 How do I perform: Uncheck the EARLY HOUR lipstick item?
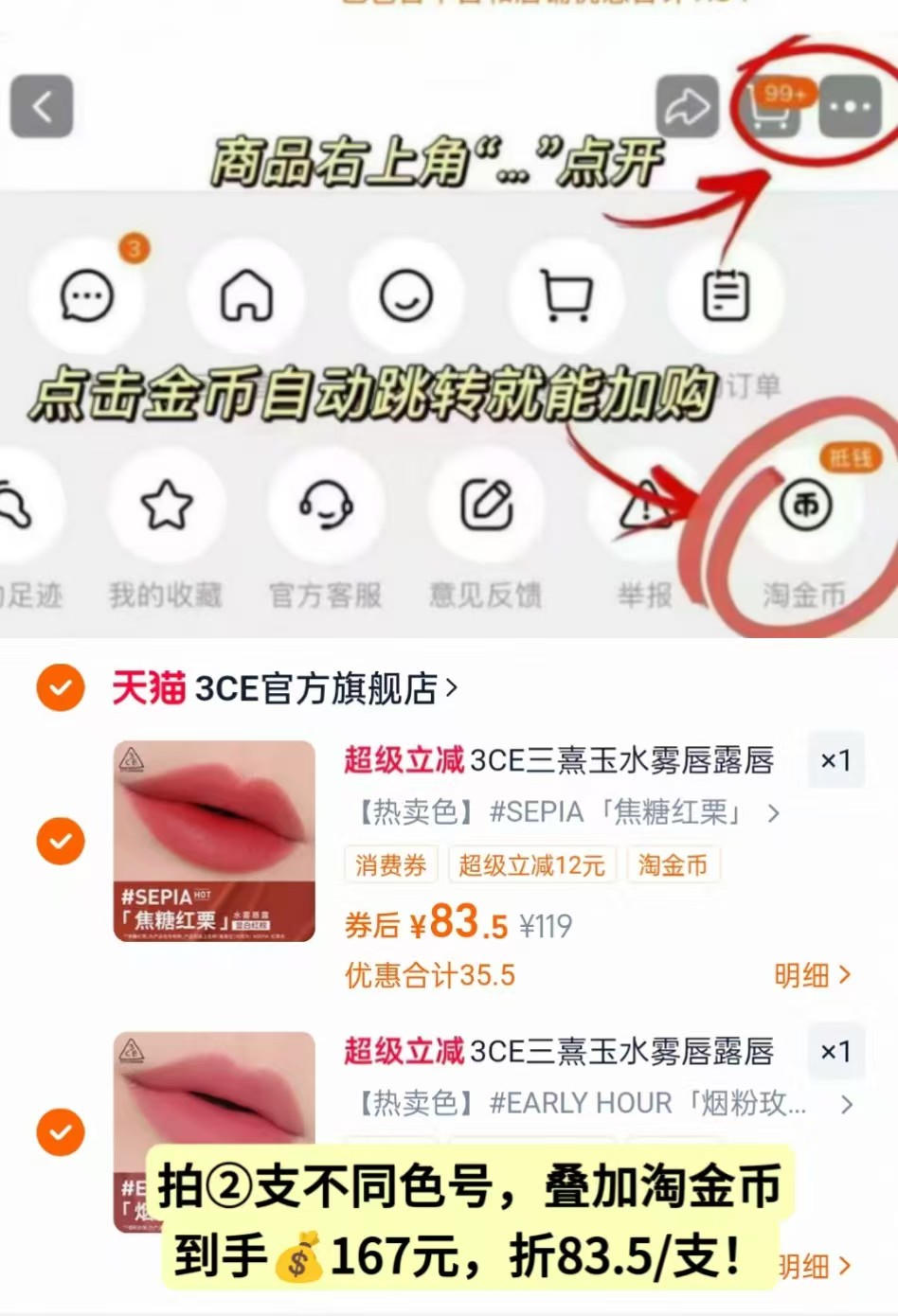pos(60,1132)
